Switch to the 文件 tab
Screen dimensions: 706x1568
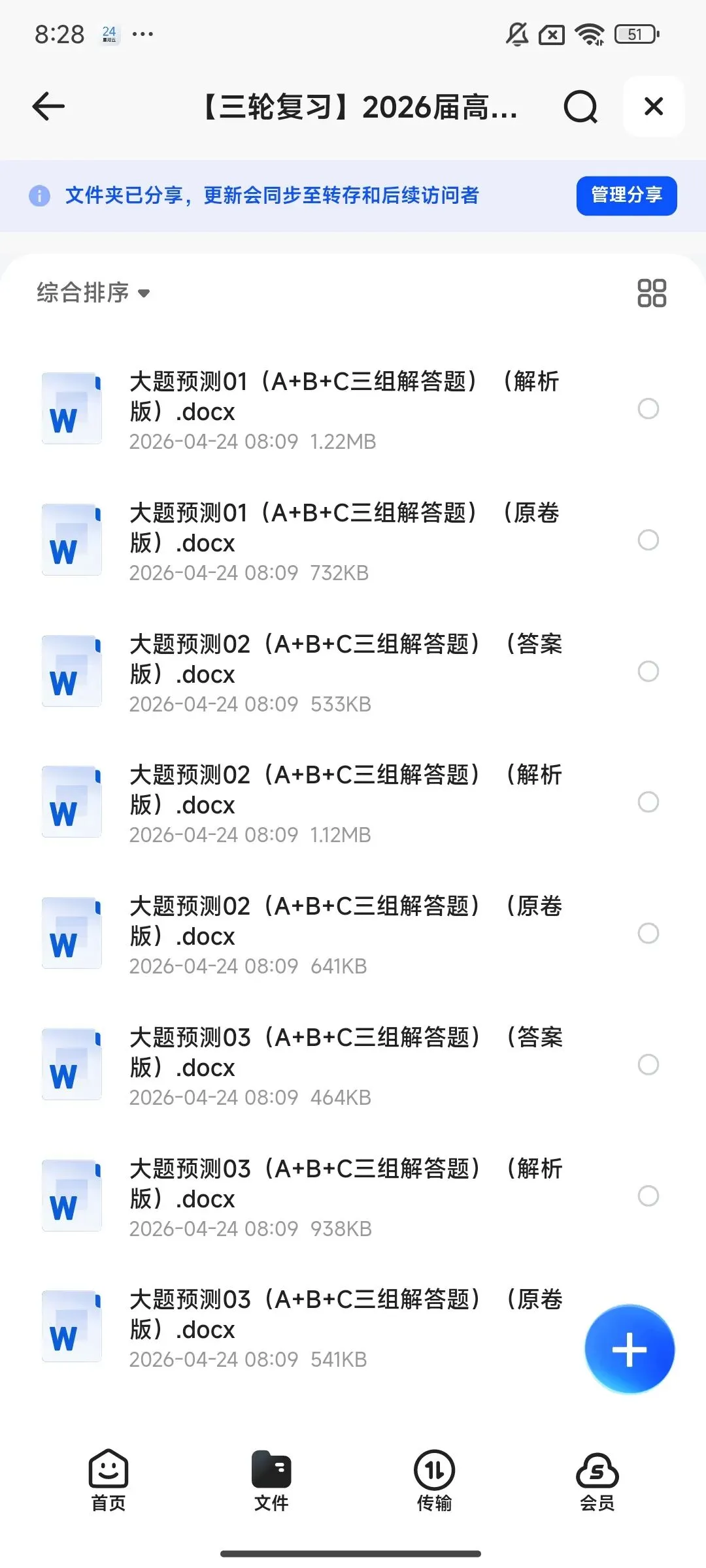pos(271,1481)
